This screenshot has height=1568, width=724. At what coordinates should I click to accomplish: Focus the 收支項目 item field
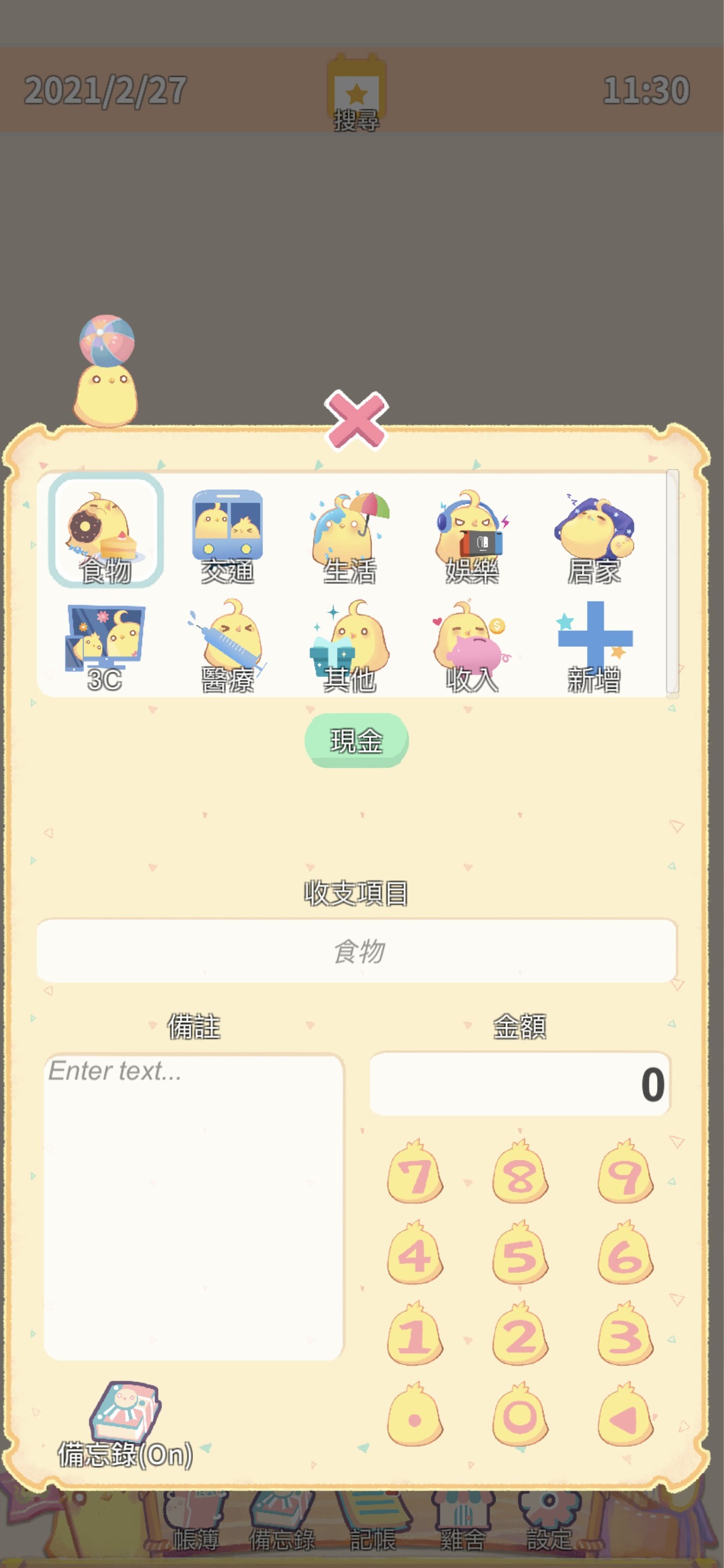357,950
